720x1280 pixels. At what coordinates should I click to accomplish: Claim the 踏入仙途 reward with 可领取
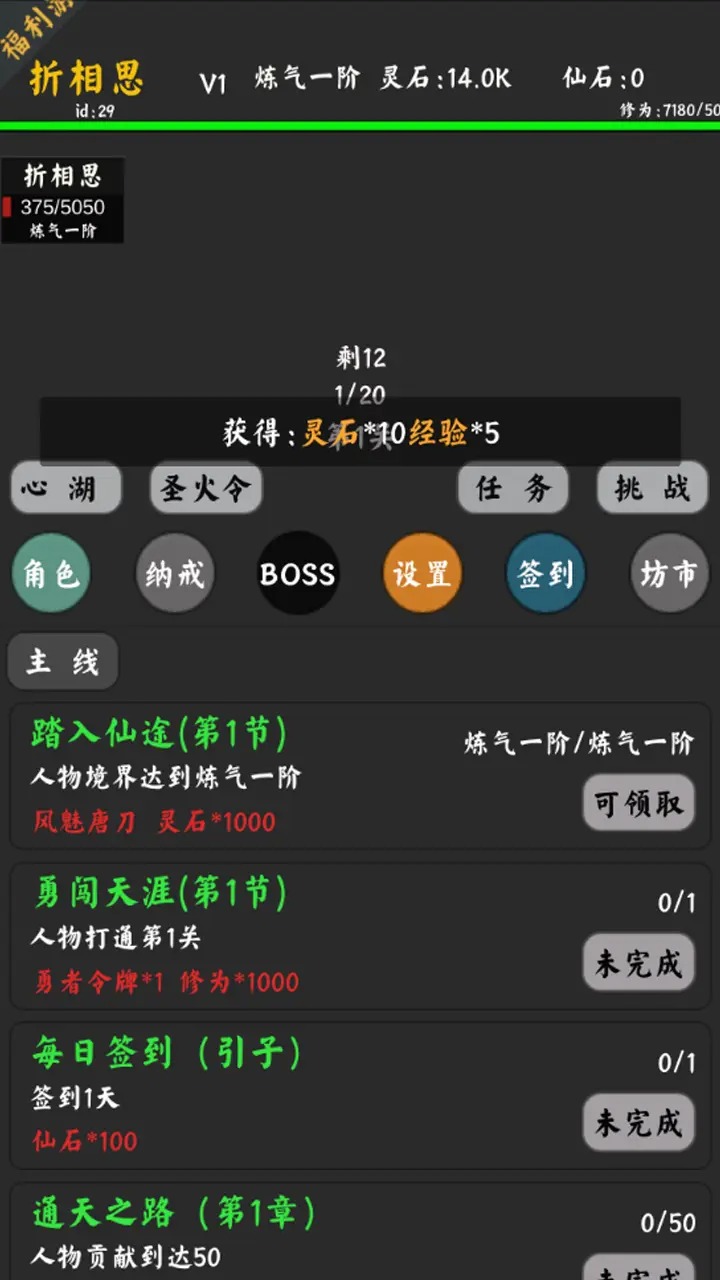coord(638,803)
